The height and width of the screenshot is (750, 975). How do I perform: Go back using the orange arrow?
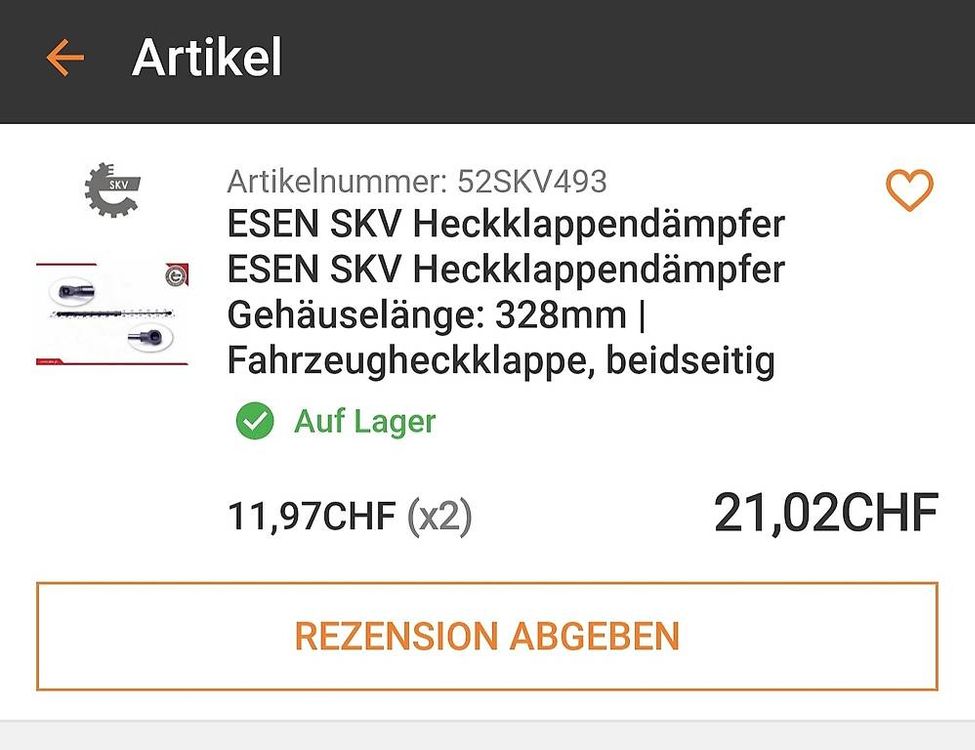click(65, 58)
